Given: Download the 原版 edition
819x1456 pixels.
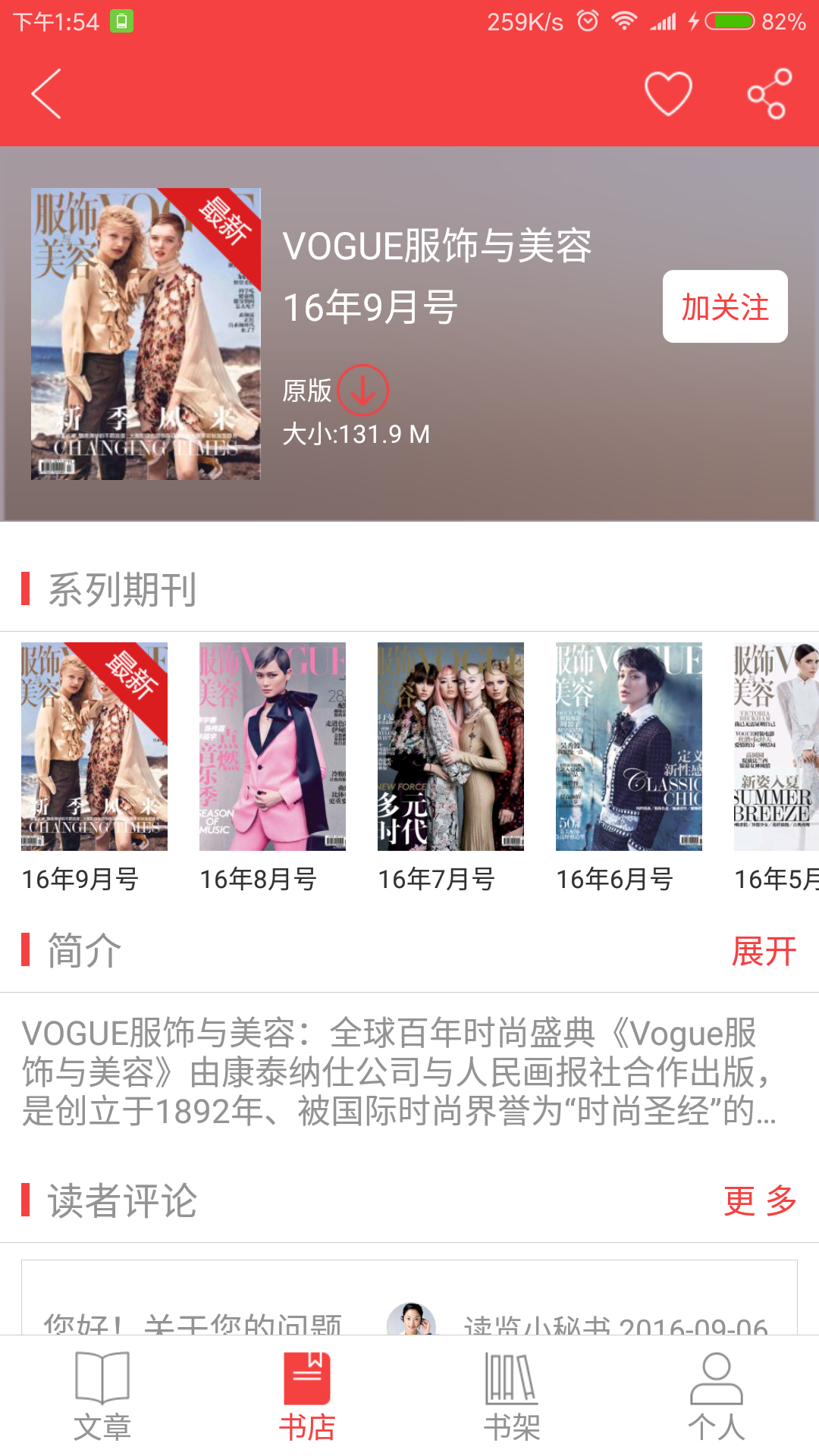Looking at the screenshot, I should [x=362, y=391].
